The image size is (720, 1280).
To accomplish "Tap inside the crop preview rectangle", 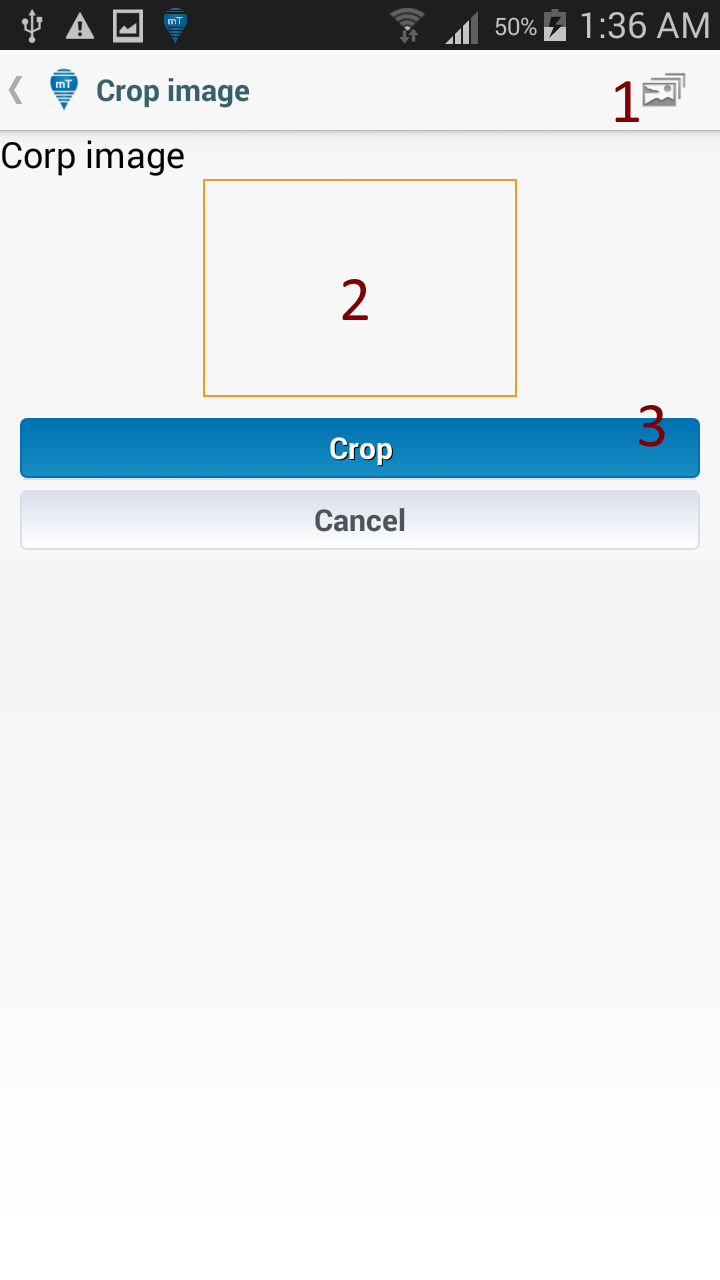I will click(359, 287).
